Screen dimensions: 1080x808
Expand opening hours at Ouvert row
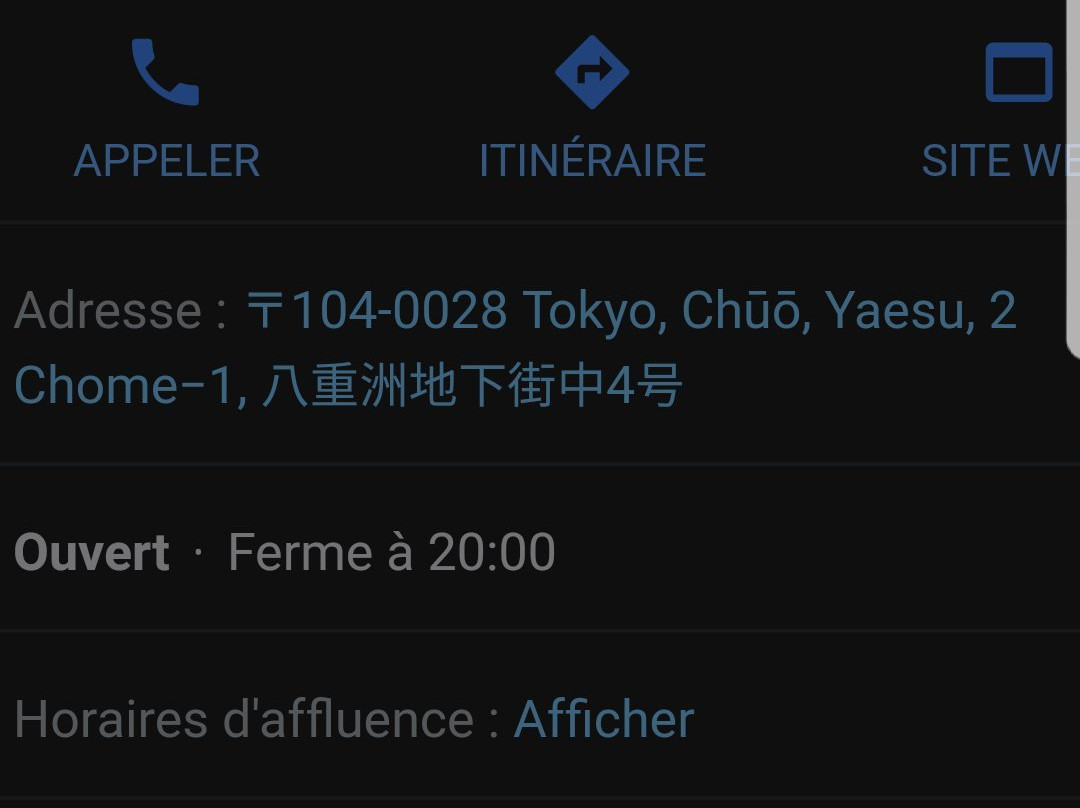point(540,552)
